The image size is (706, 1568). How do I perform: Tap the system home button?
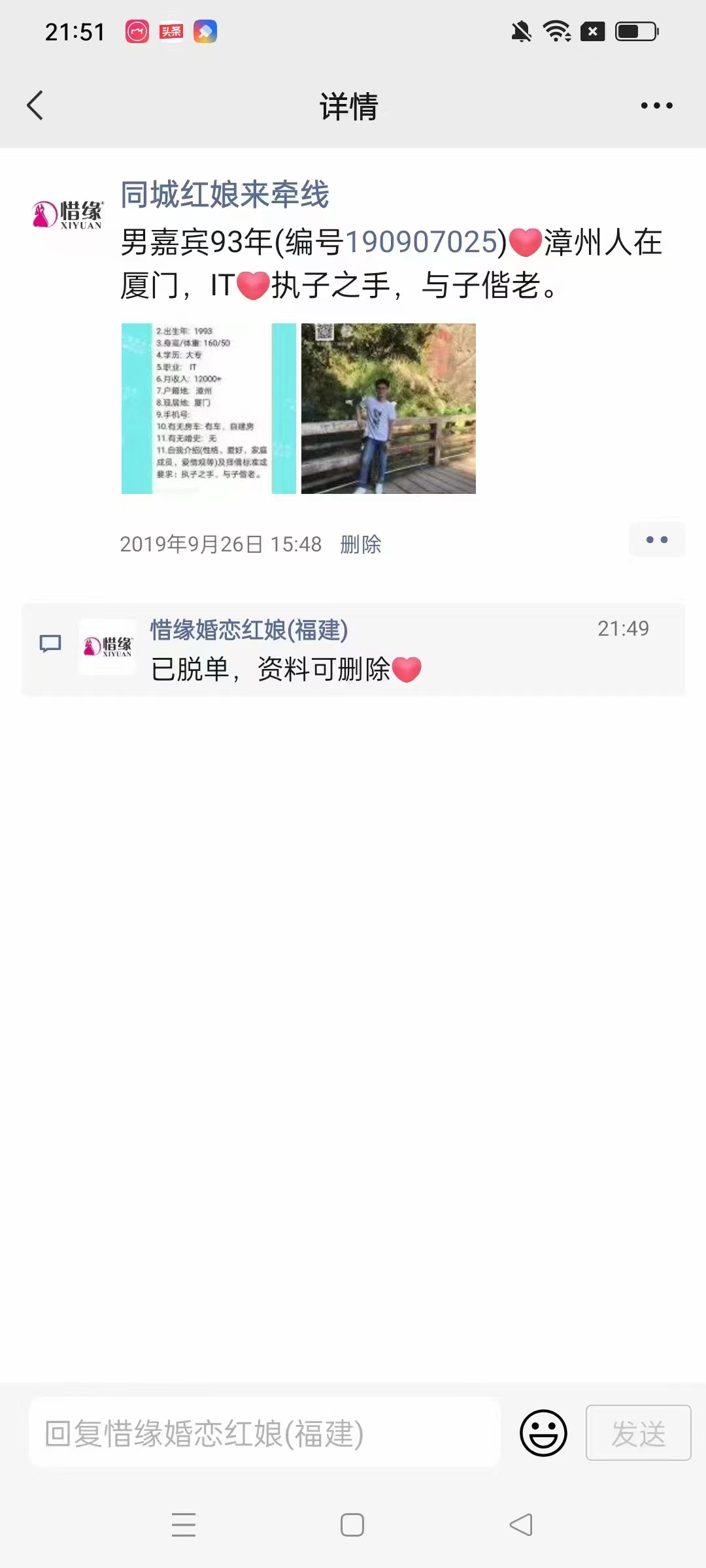click(352, 1525)
